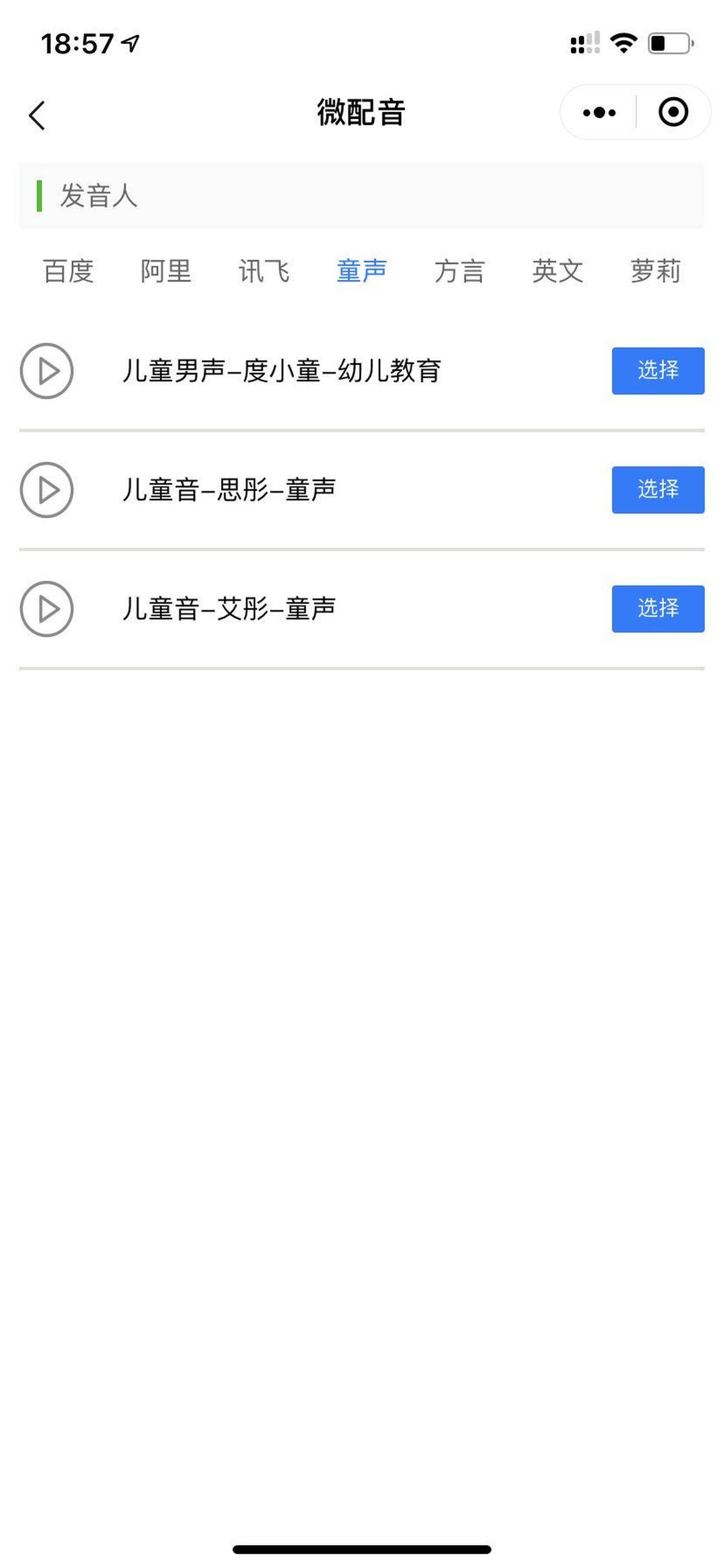Open the mini program options menu
Screen dimensions: 724x1568
pyautogui.click(x=598, y=112)
